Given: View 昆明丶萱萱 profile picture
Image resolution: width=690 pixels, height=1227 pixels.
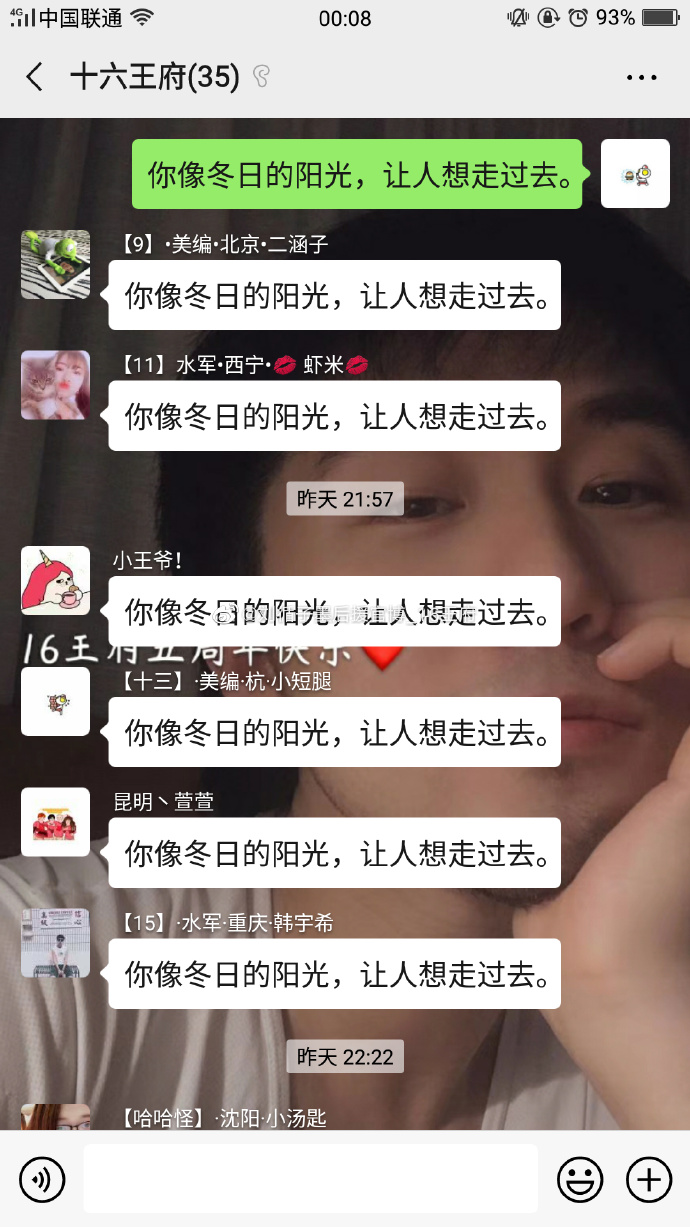Looking at the screenshot, I should [56, 822].
